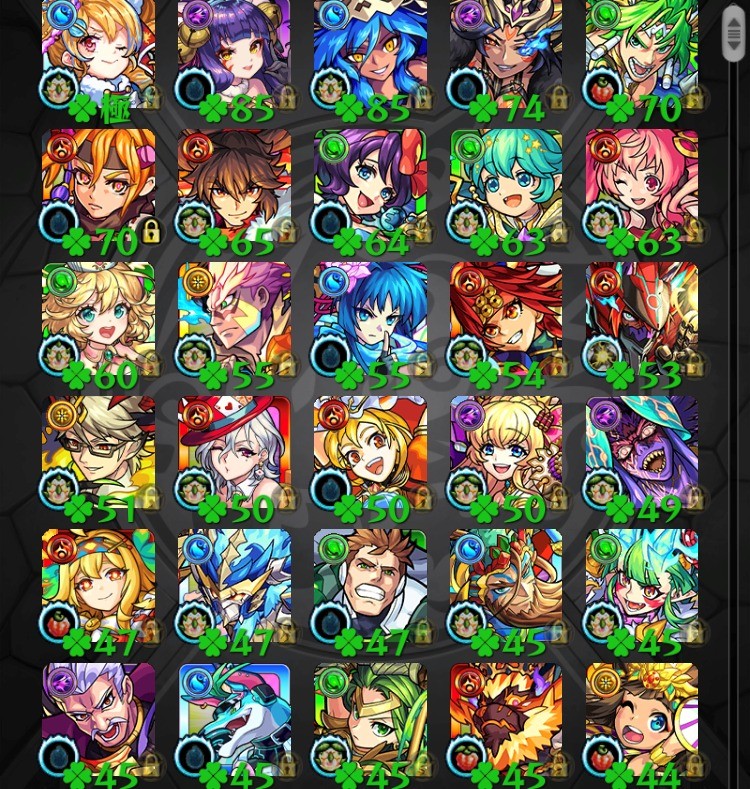
Task: Open the blue-haired monster with luck 85
Action: tap(370, 55)
